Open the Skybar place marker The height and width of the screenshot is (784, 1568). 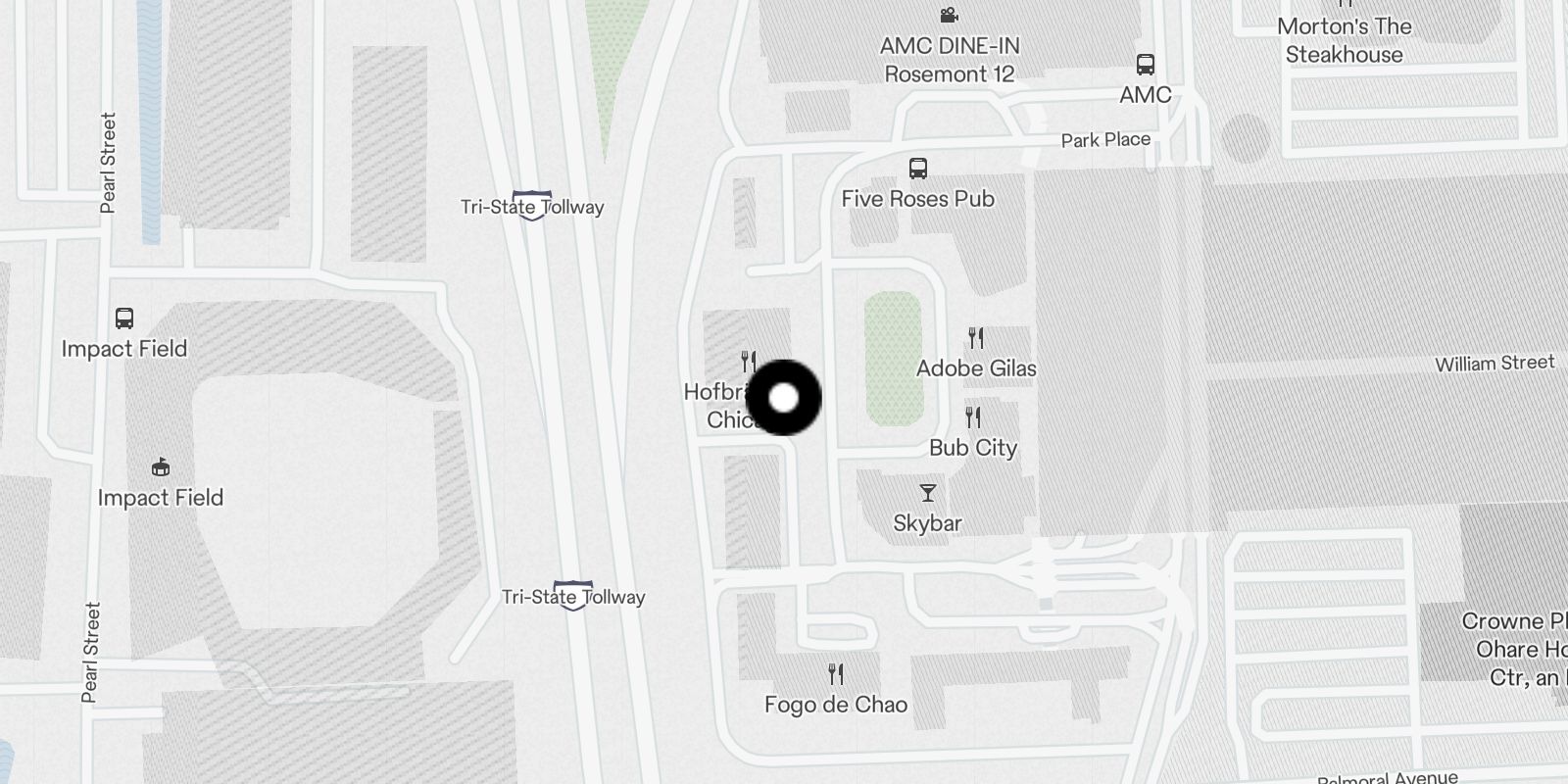(927, 493)
